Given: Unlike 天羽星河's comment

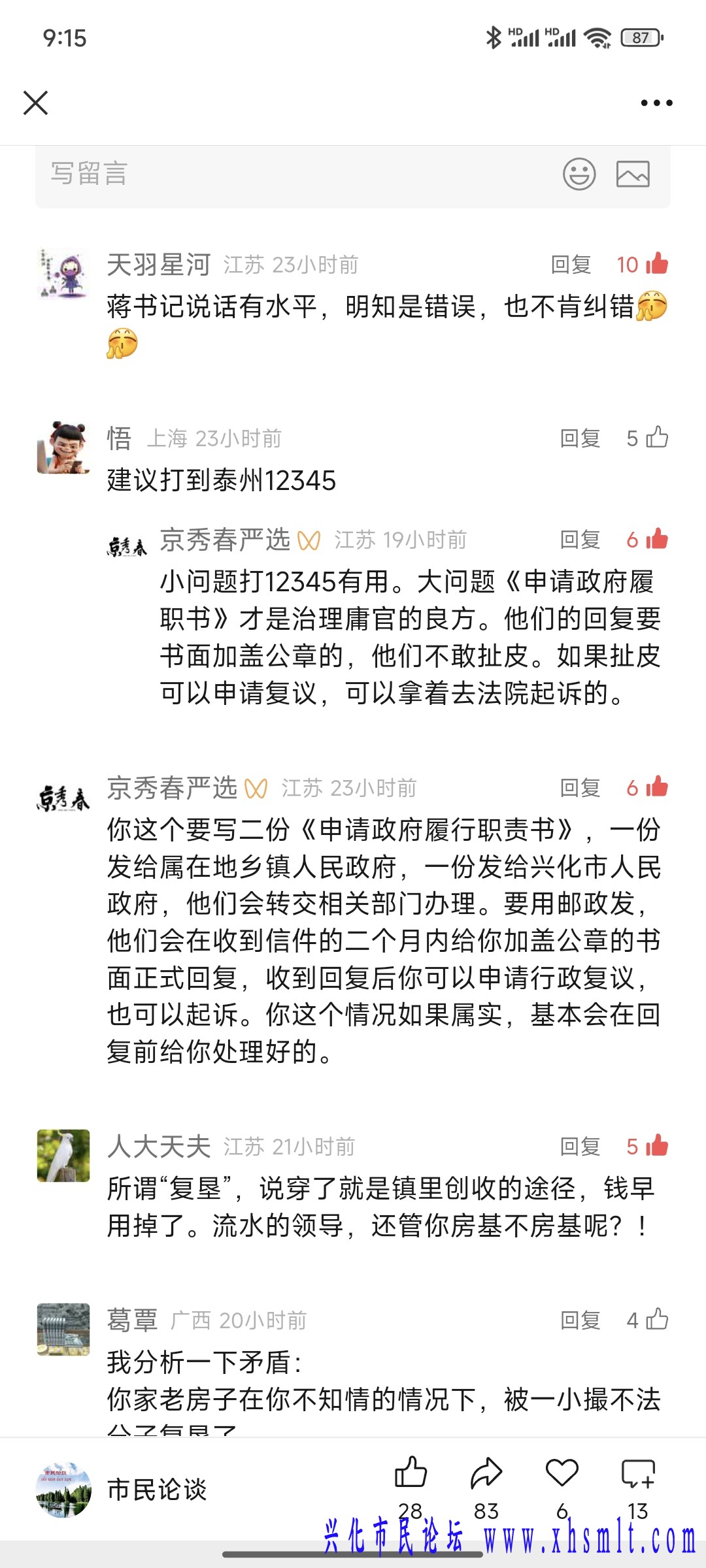Looking at the screenshot, I should click(657, 264).
